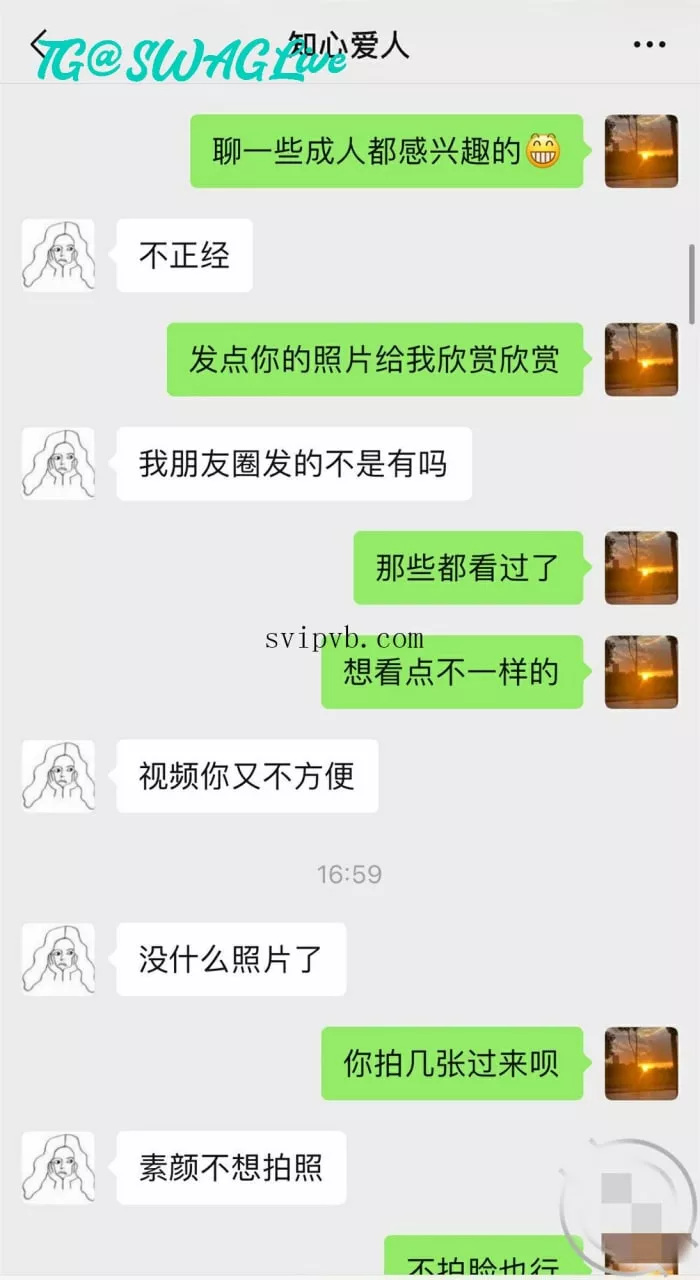This screenshot has width=700, height=1280.
Task: Tap sunset avatar beside 那些都看过了
Action: [642, 567]
